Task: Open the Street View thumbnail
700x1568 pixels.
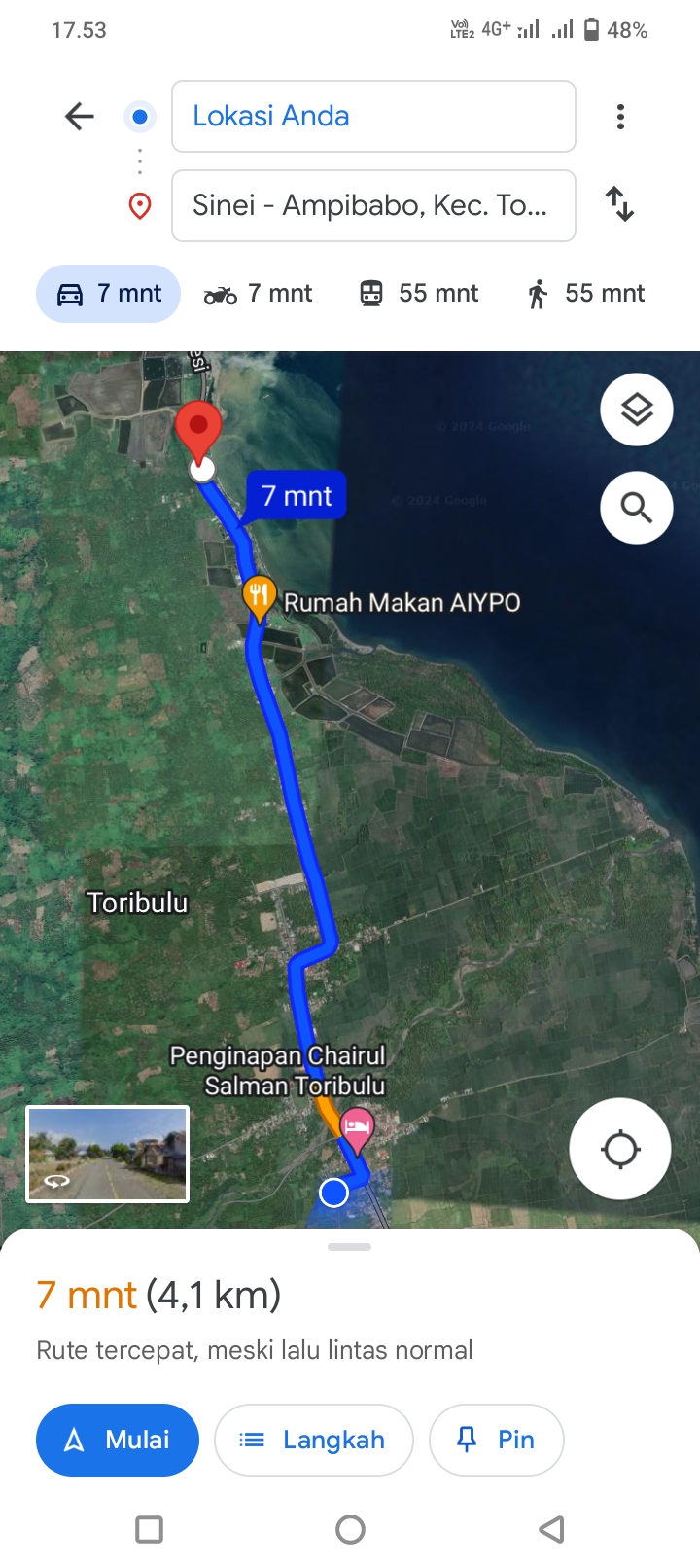Action: [x=107, y=1154]
